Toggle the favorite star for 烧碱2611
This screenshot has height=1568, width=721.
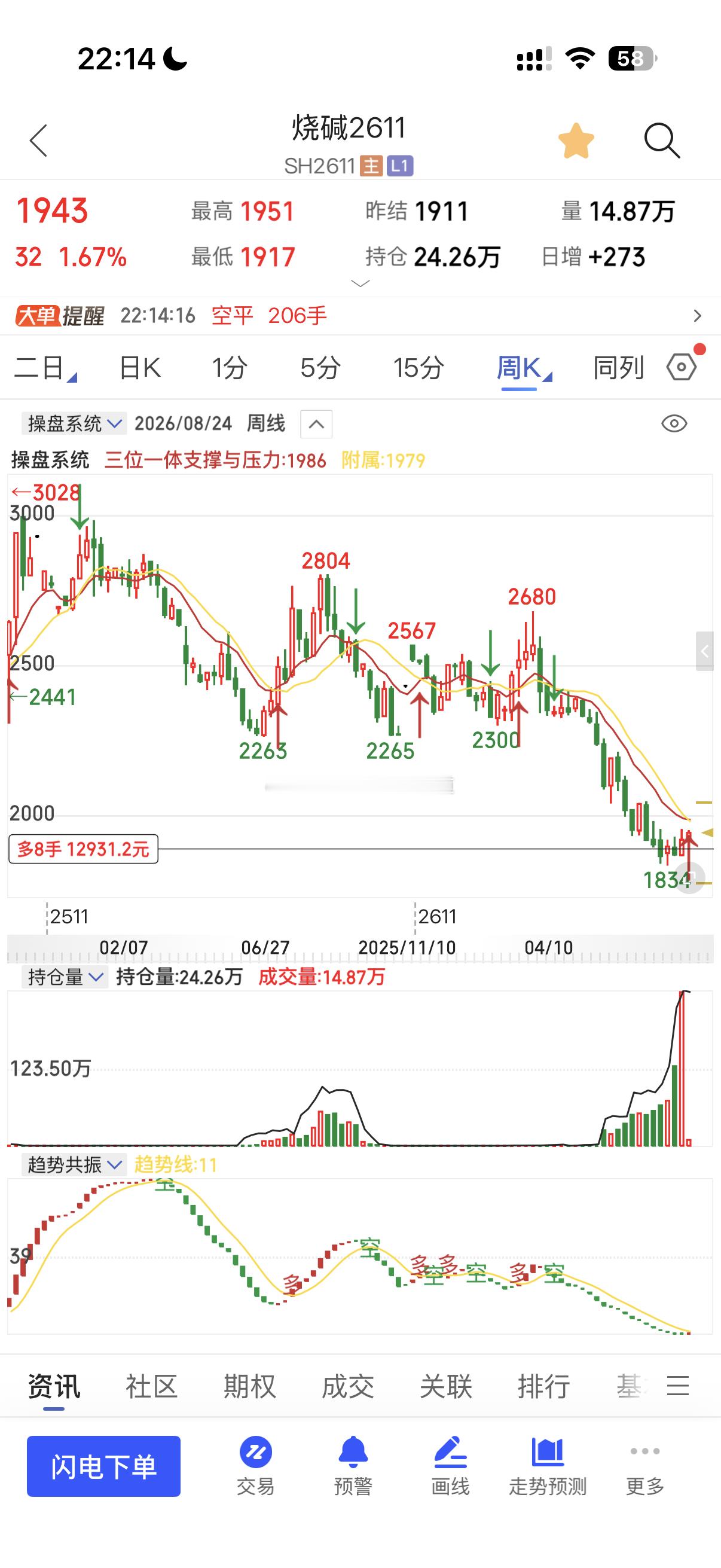point(576,141)
